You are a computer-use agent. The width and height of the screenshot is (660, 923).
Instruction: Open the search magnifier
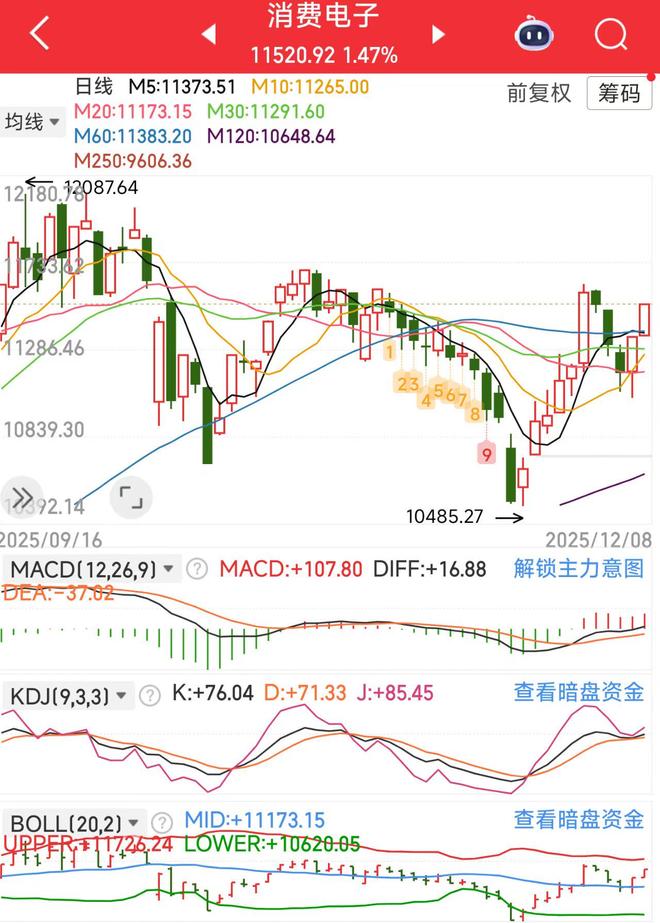(610, 35)
